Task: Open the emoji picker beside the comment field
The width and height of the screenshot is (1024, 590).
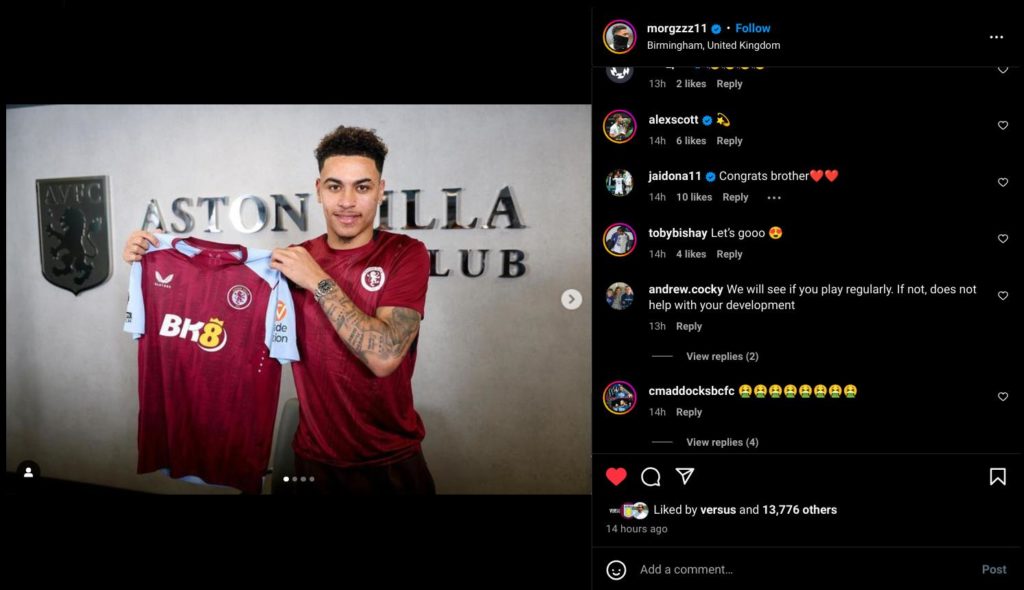Action: [x=616, y=569]
